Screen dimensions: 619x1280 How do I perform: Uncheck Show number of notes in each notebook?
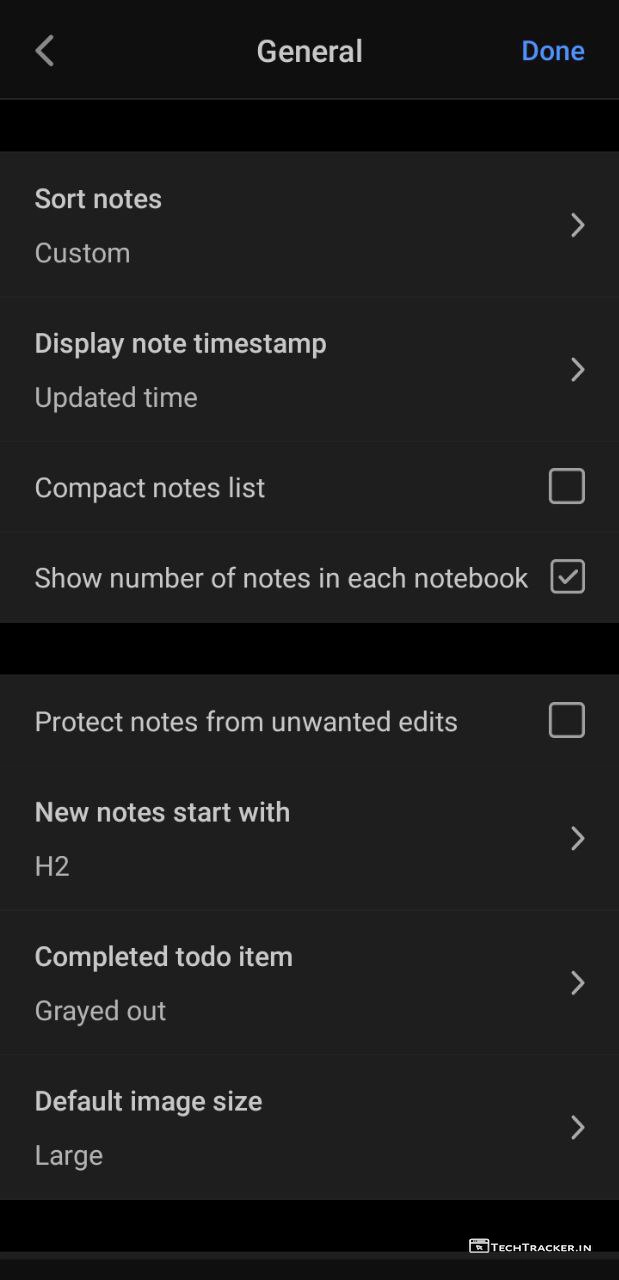(566, 577)
